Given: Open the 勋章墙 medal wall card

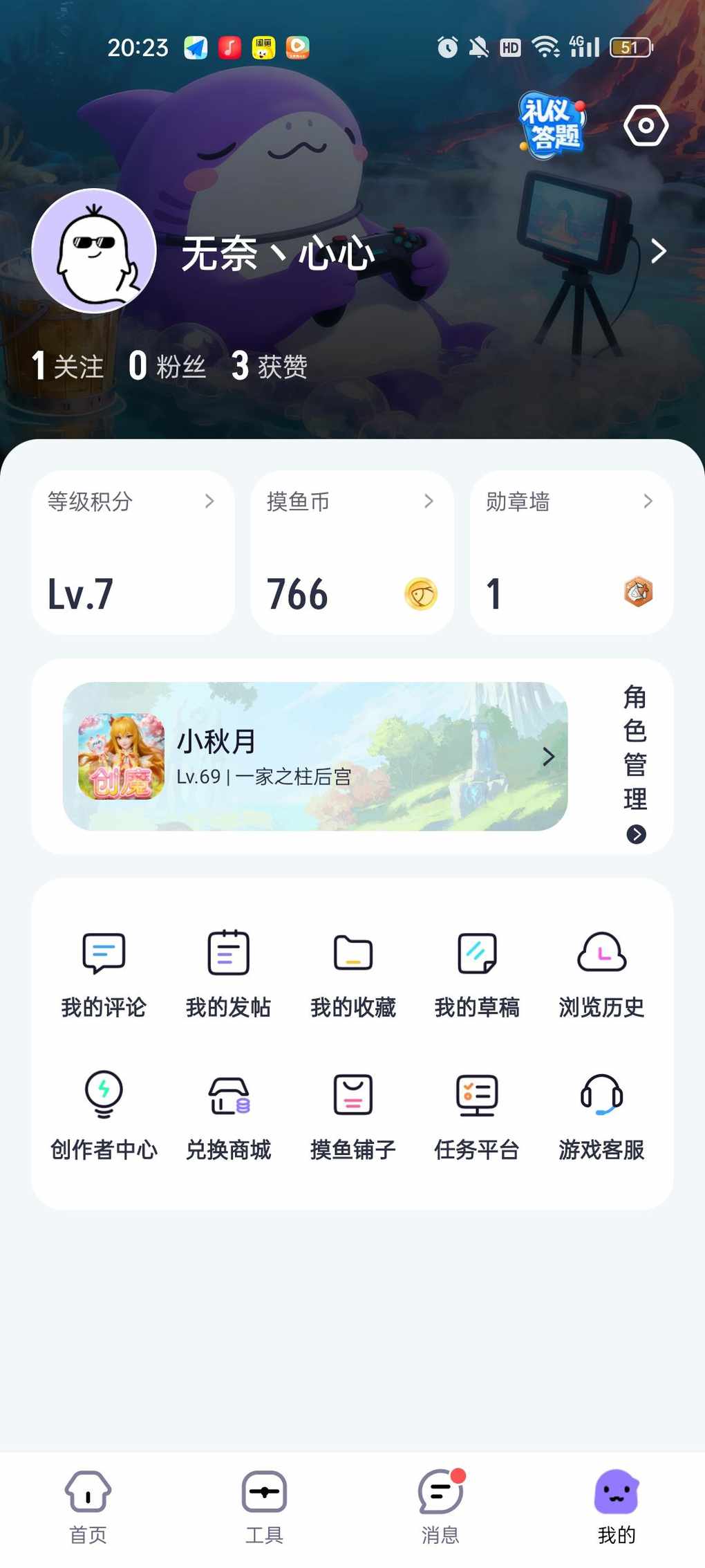Looking at the screenshot, I should pyautogui.click(x=571, y=552).
